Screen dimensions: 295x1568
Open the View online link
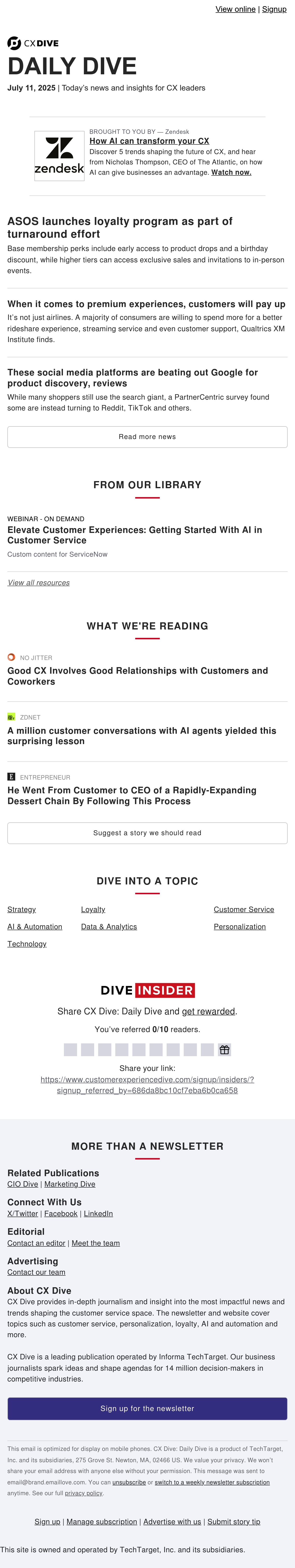236,9
